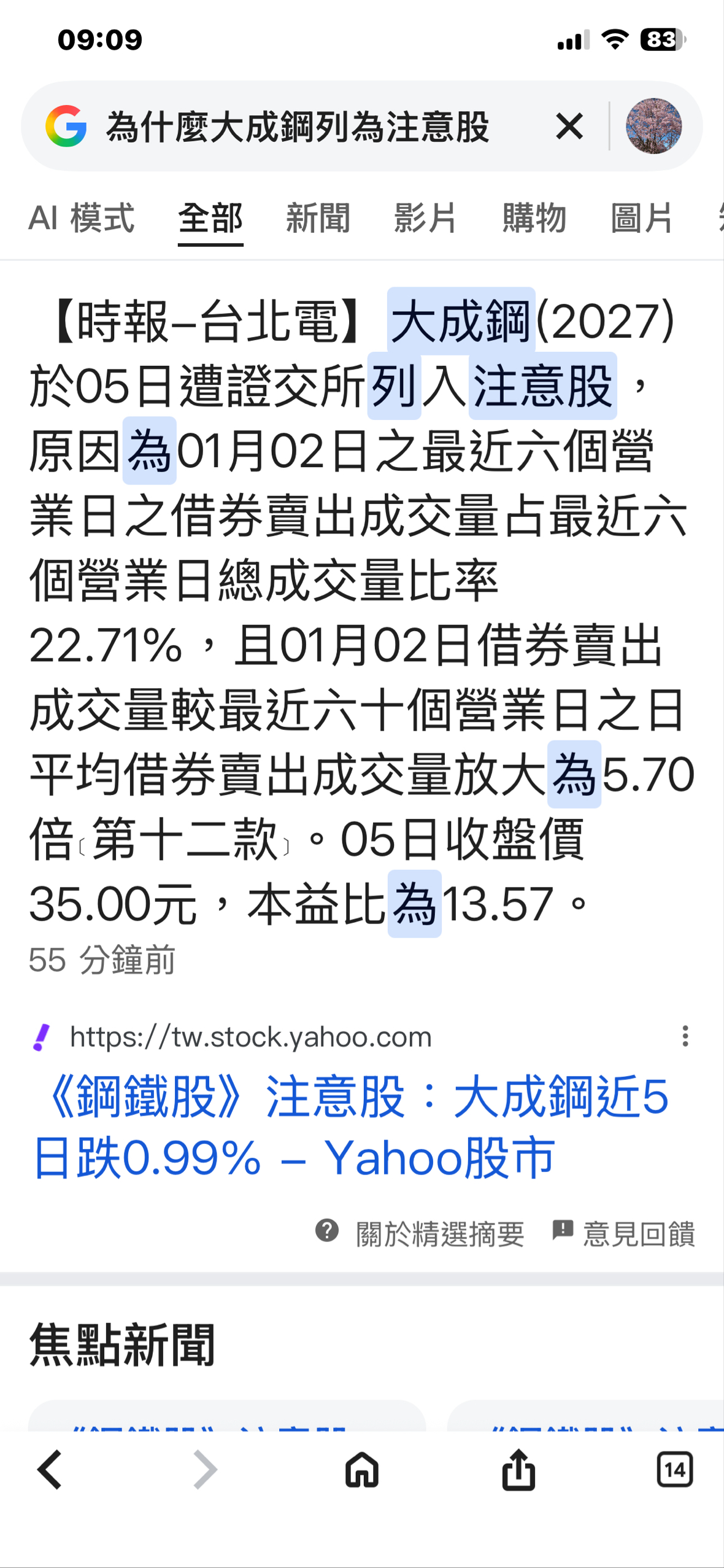Switch to the 影片 tab
724x1568 pixels.
pyautogui.click(x=425, y=218)
